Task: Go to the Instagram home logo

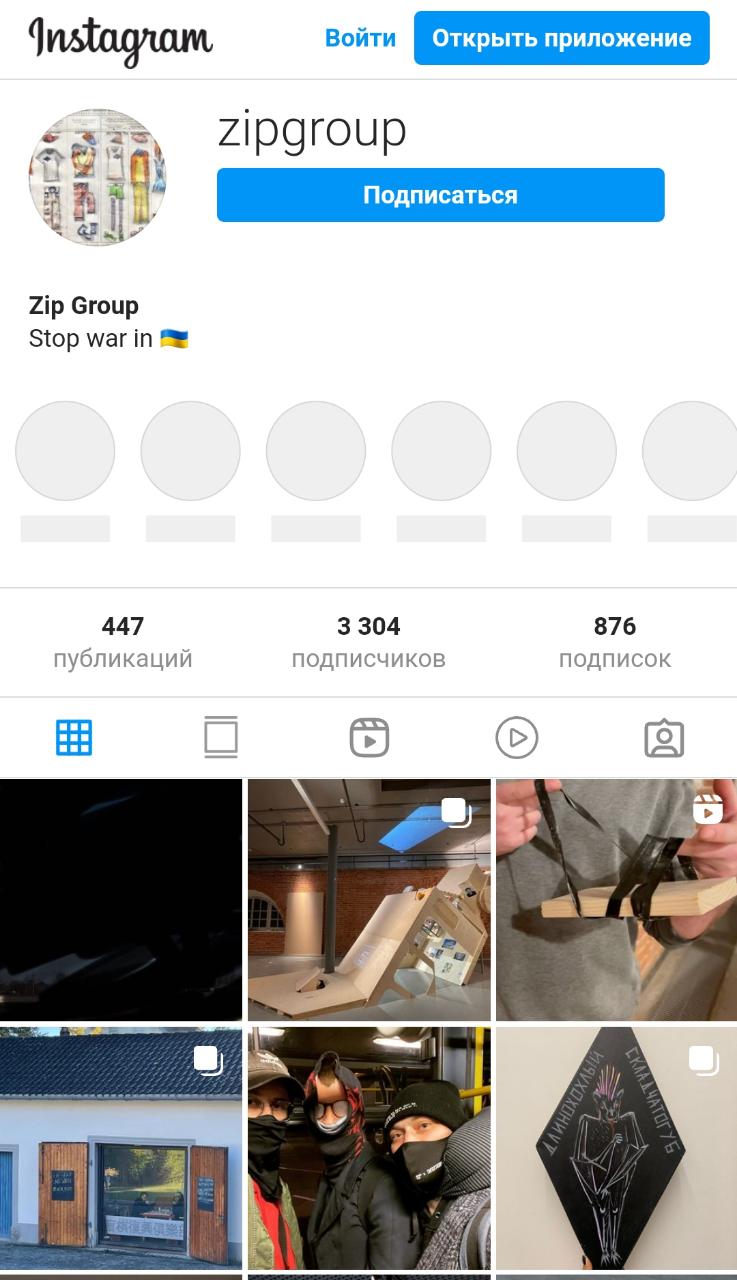Action: click(120, 40)
